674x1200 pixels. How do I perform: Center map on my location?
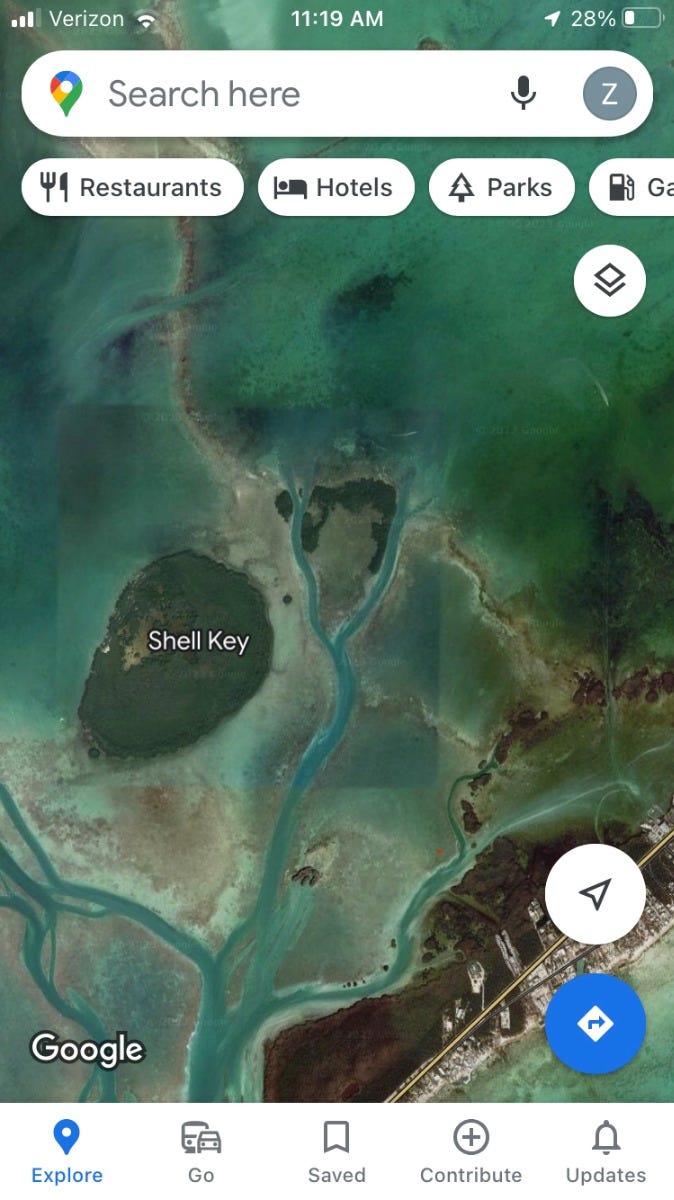point(595,894)
